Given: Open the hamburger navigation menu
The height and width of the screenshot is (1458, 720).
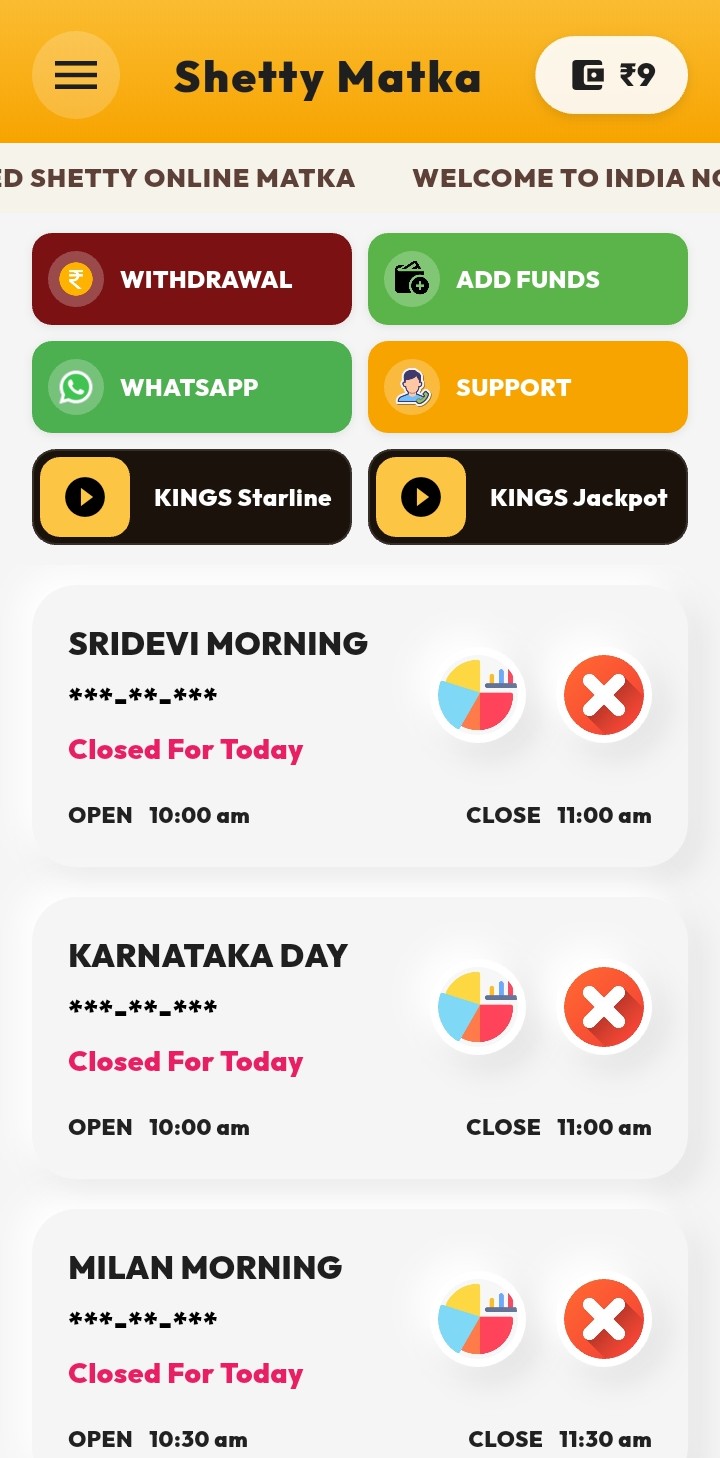Looking at the screenshot, I should click(76, 75).
